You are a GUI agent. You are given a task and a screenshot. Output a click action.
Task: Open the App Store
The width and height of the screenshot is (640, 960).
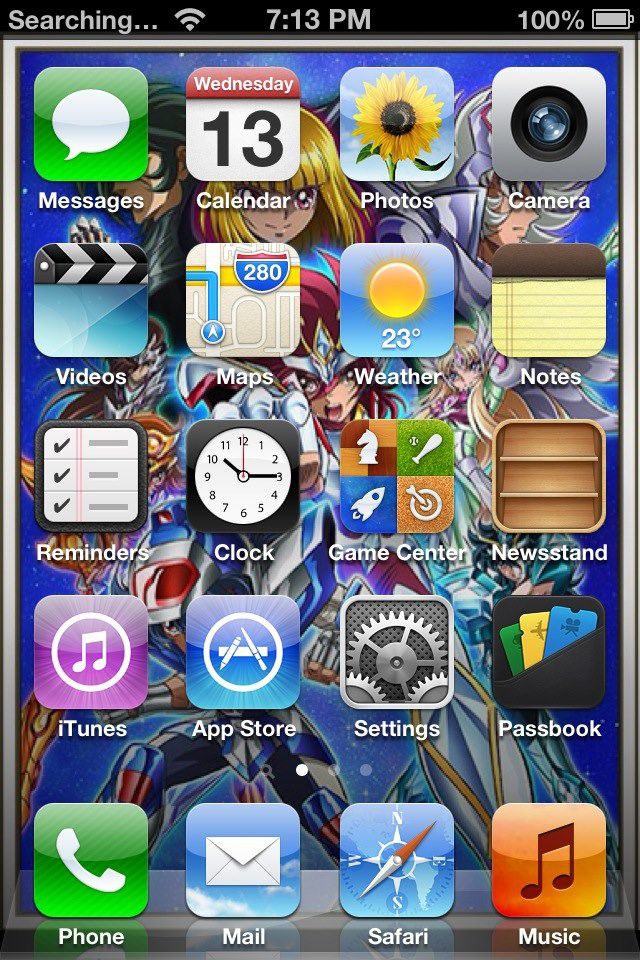pos(243,652)
